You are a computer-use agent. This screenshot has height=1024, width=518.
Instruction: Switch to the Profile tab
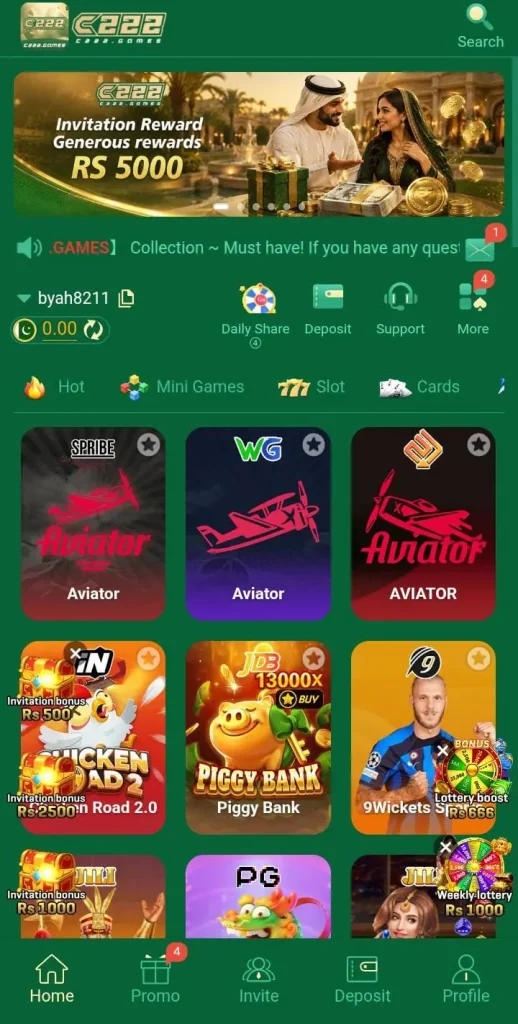(x=466, y=979)
